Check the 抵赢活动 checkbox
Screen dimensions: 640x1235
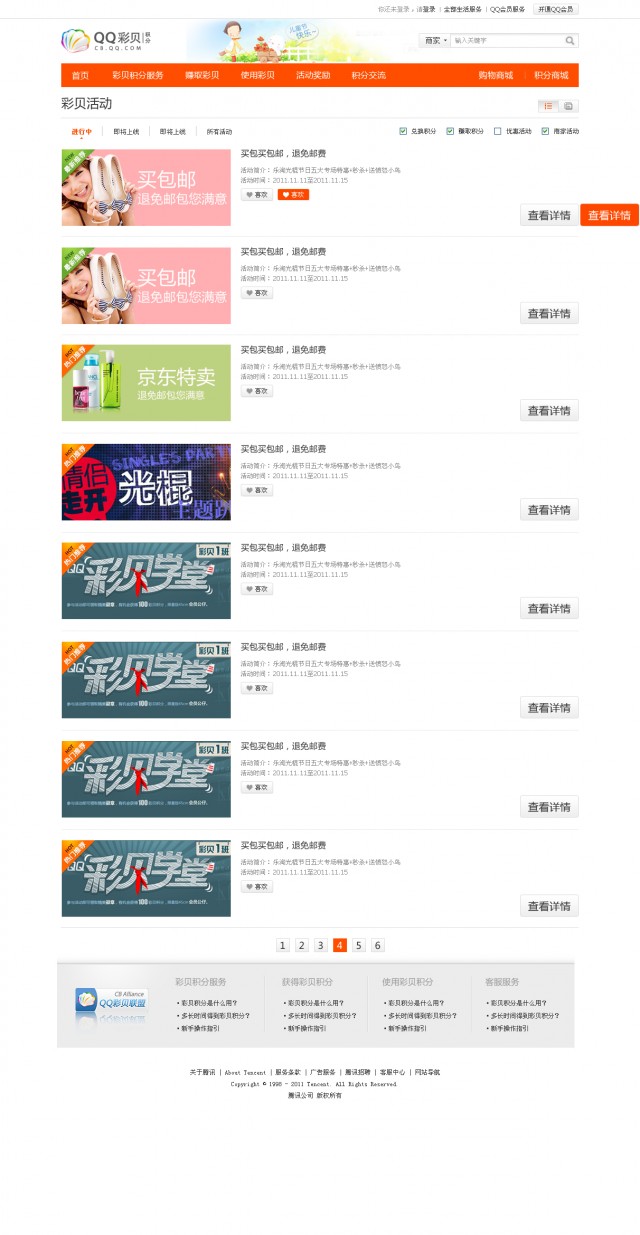497,131
